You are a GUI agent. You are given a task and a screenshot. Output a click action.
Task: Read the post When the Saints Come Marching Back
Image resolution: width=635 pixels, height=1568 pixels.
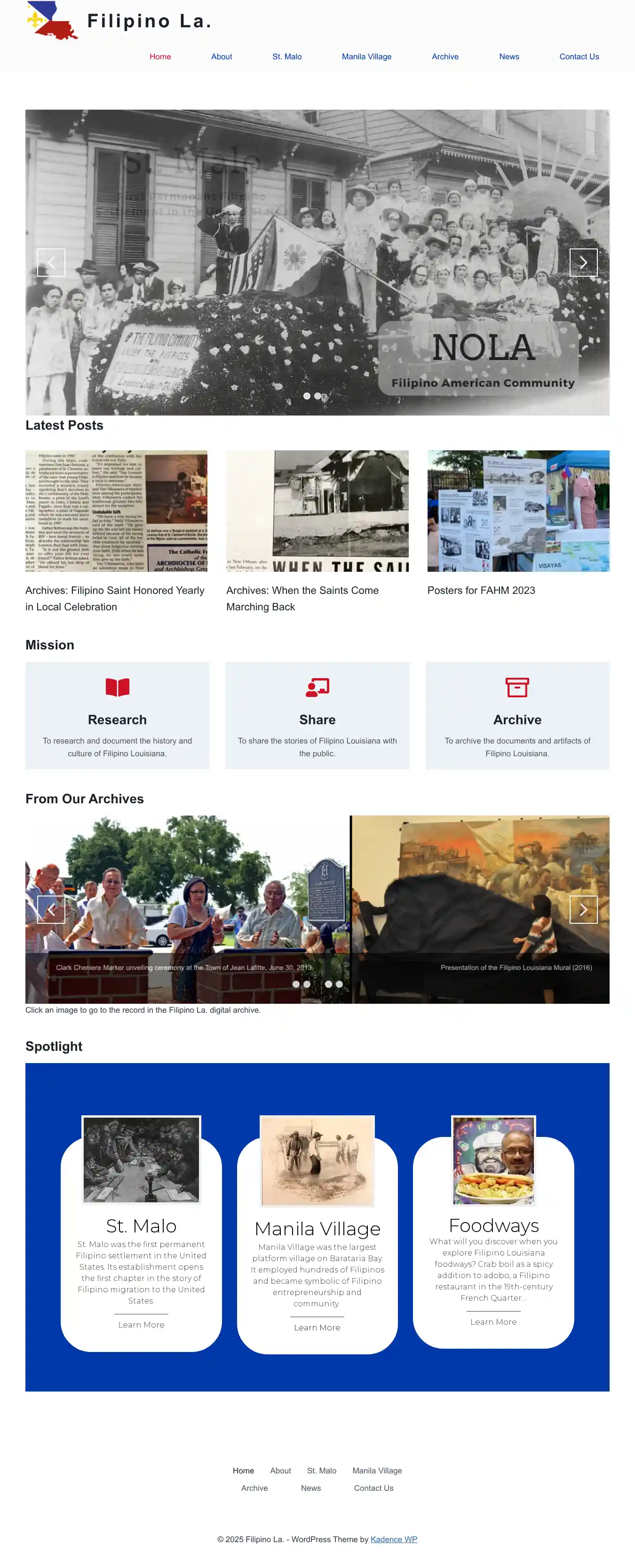(302, 598)
